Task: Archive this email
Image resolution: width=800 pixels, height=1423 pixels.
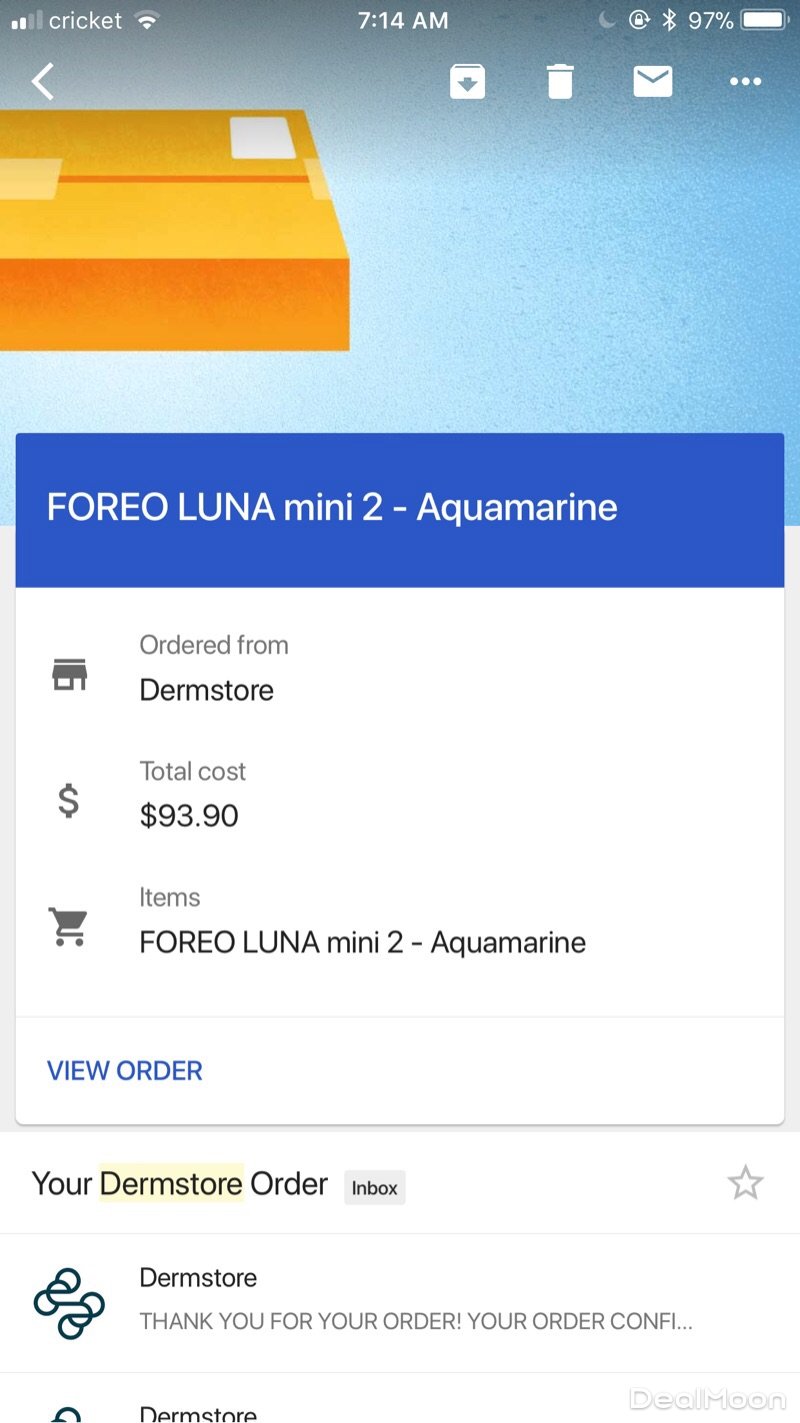Action: point(467,82)
